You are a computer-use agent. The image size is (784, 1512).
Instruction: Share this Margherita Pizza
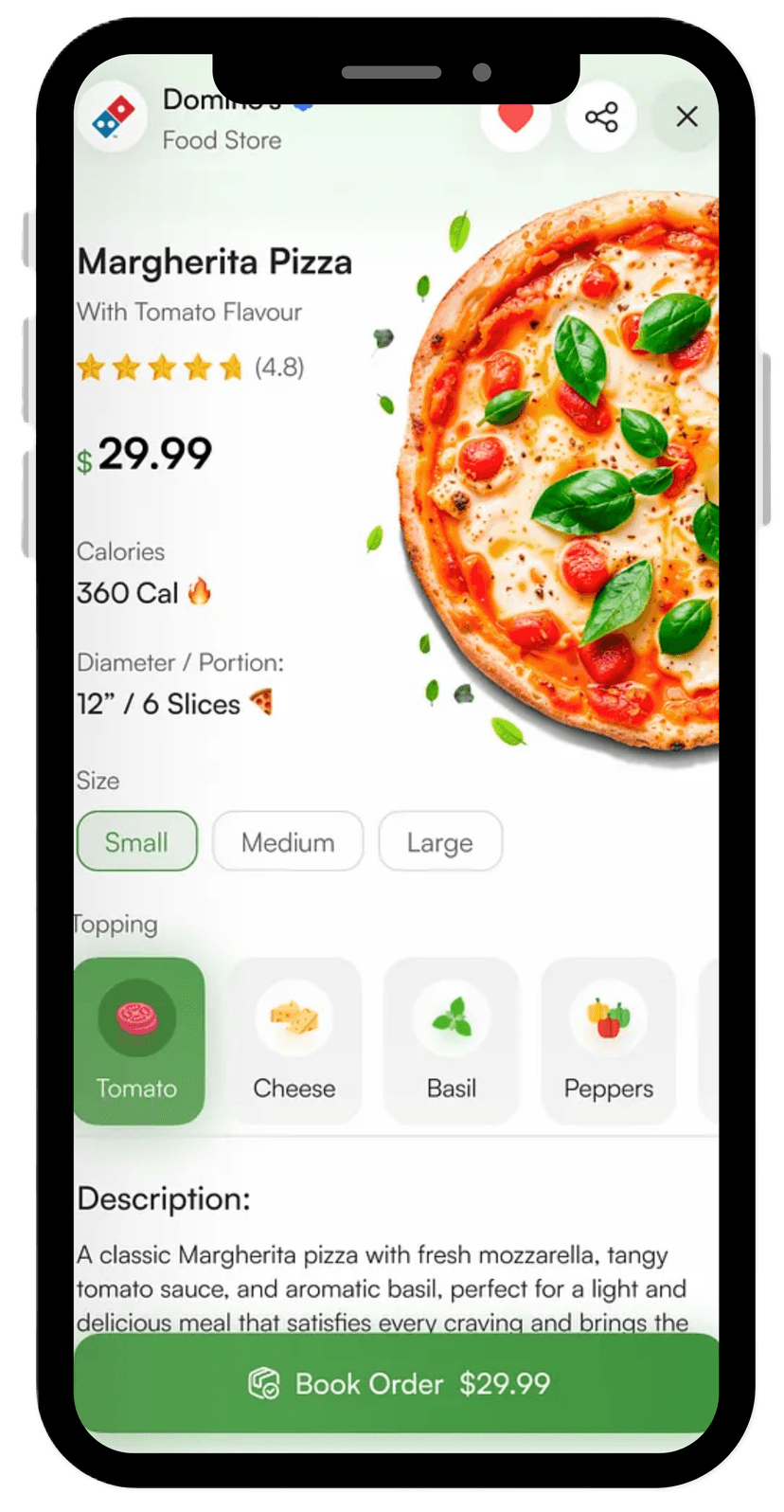point(601,117)
